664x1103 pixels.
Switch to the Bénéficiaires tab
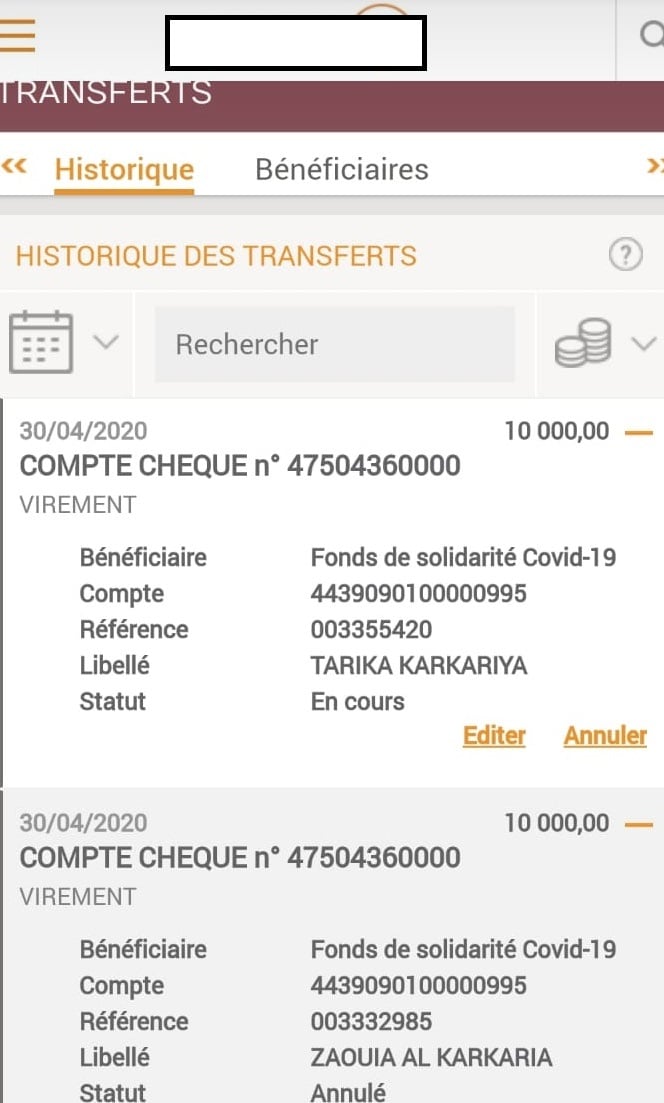click(x=342, y=169)
